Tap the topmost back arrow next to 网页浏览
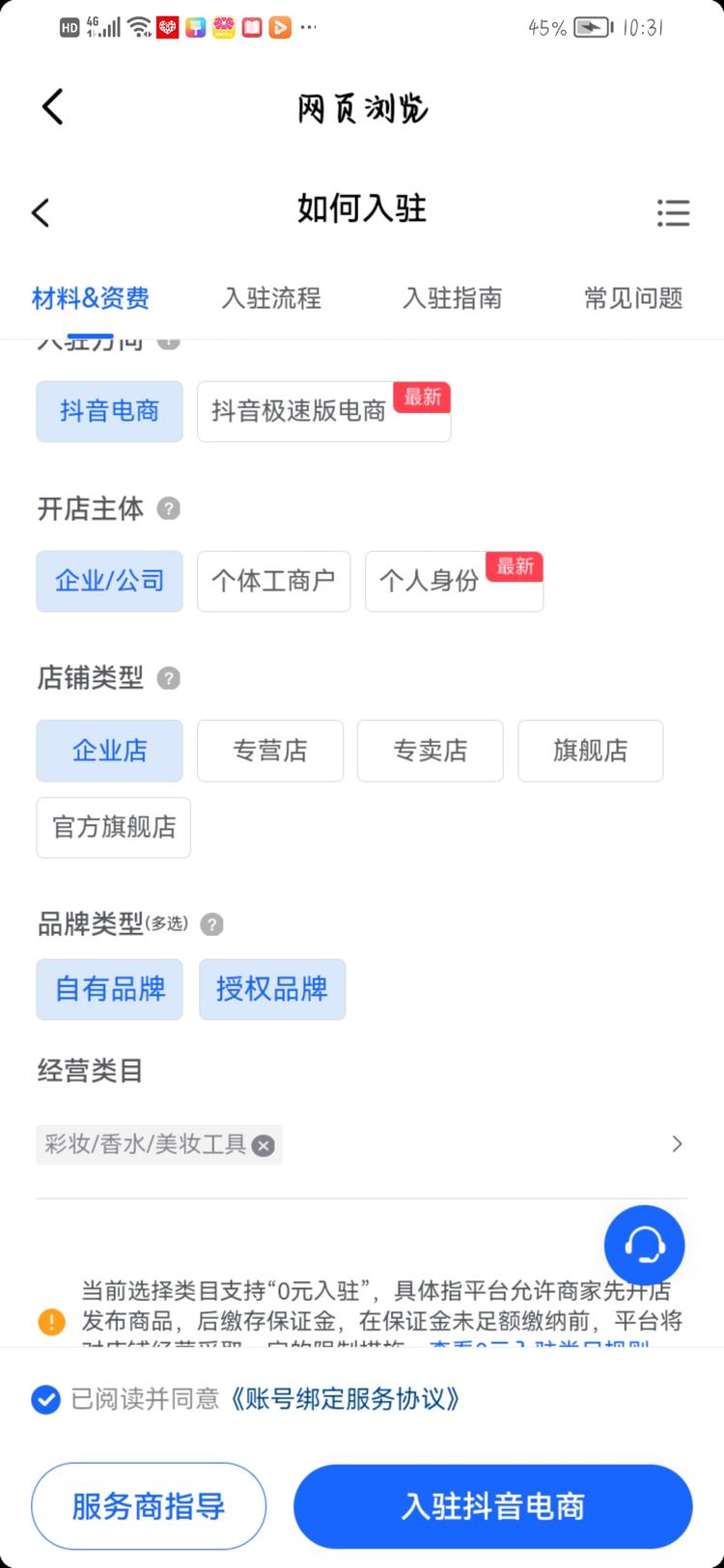 point(51,106)
